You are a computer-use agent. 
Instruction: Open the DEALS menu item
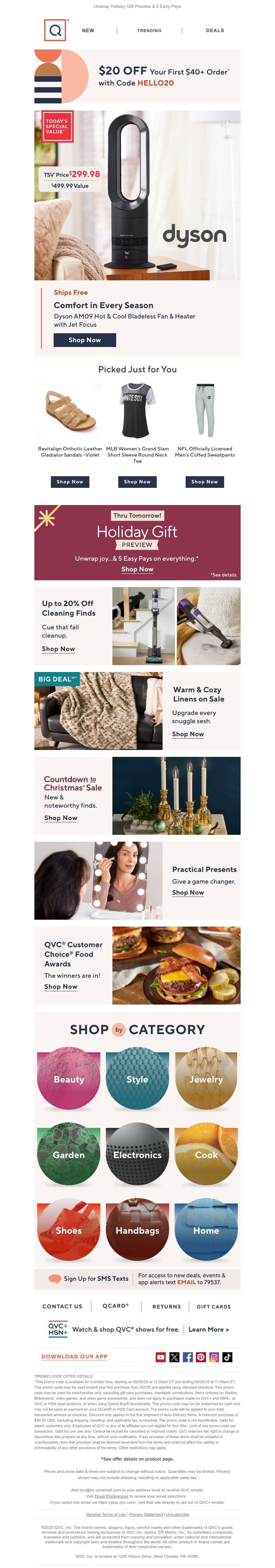tap(215, 30)
